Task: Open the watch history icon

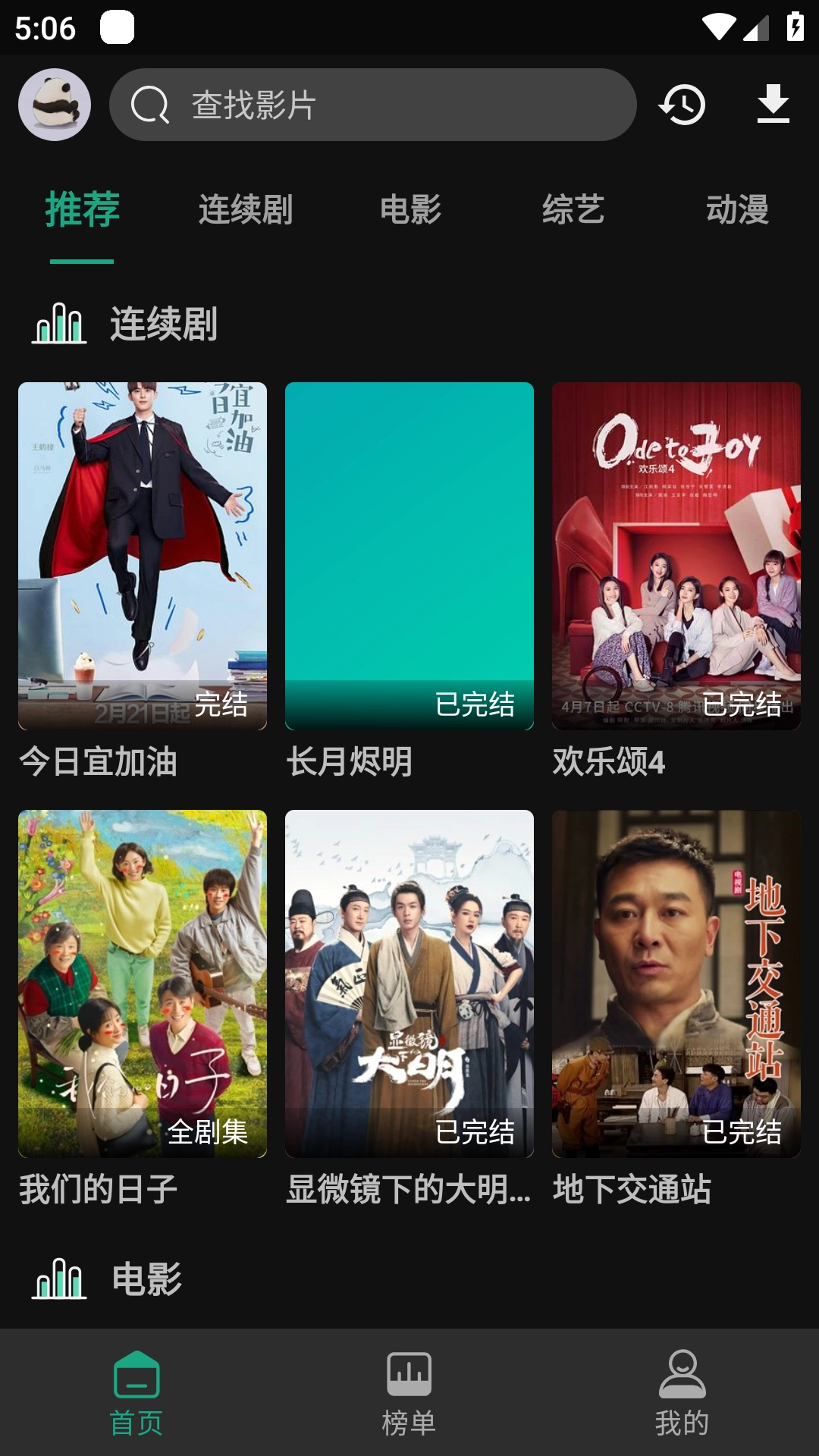Action: (x=681, y=105)
